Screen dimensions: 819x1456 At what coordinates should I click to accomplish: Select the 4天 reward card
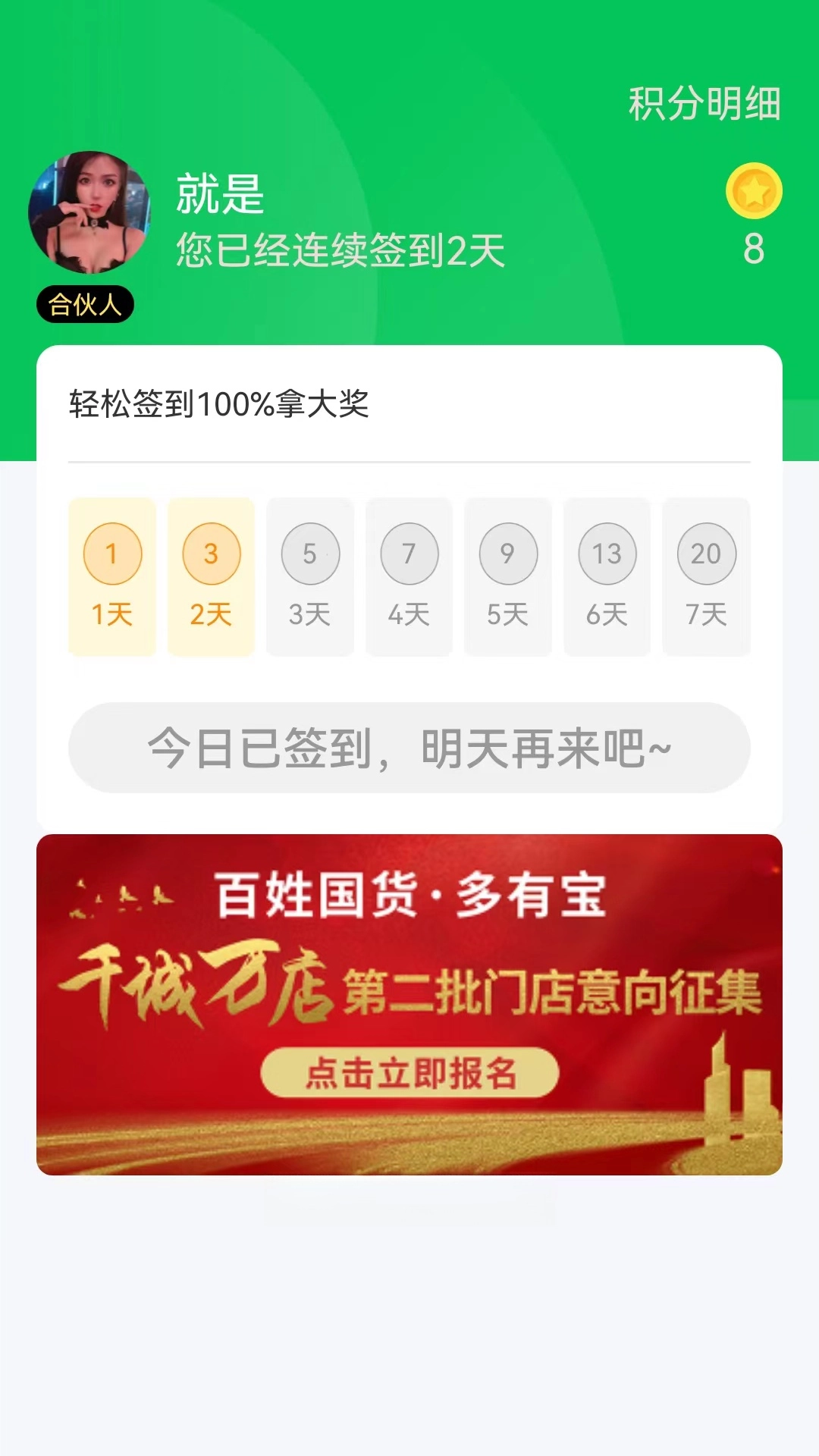(x=409, y=576)
